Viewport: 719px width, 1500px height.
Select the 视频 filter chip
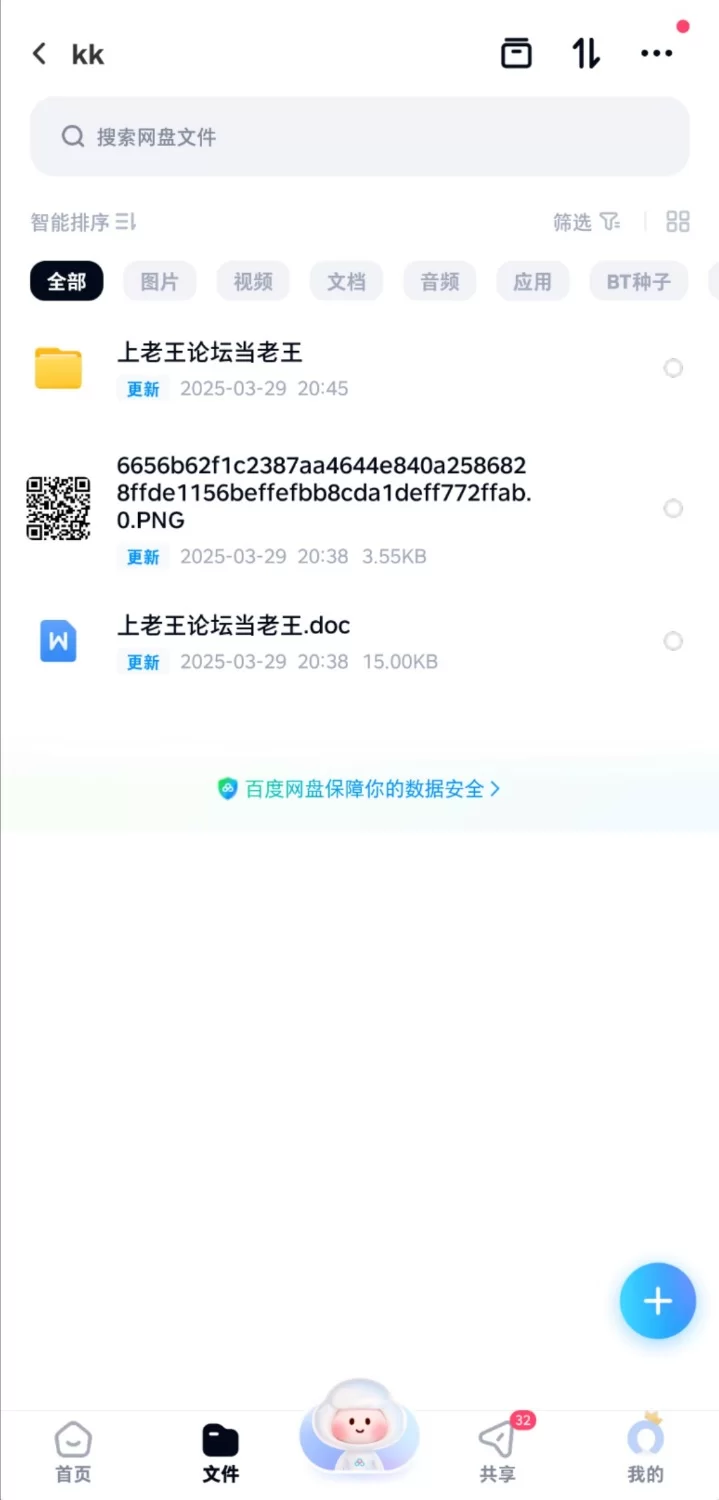(253, 282)
